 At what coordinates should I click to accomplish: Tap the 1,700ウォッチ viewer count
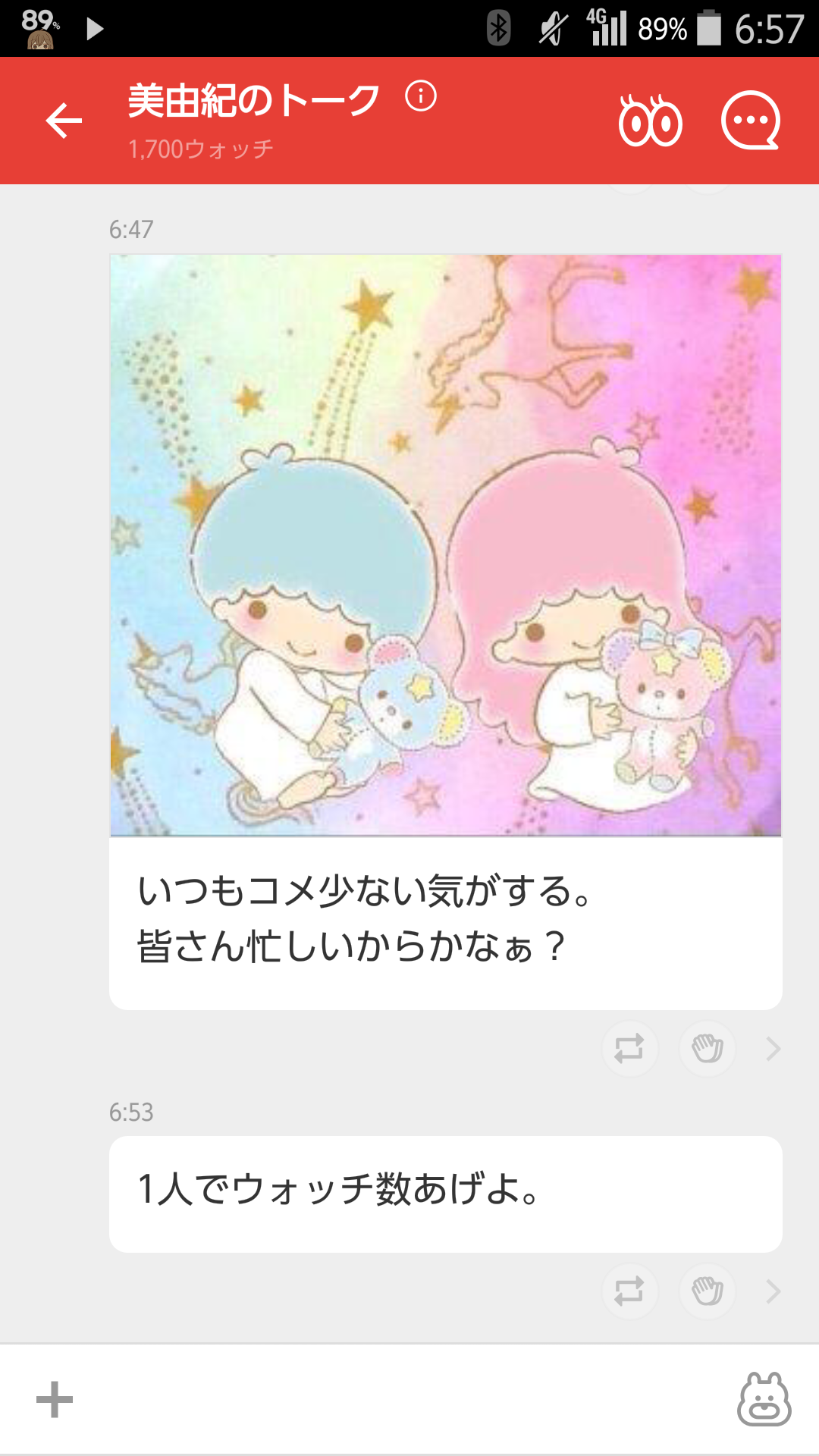click(x=199, y=149)
